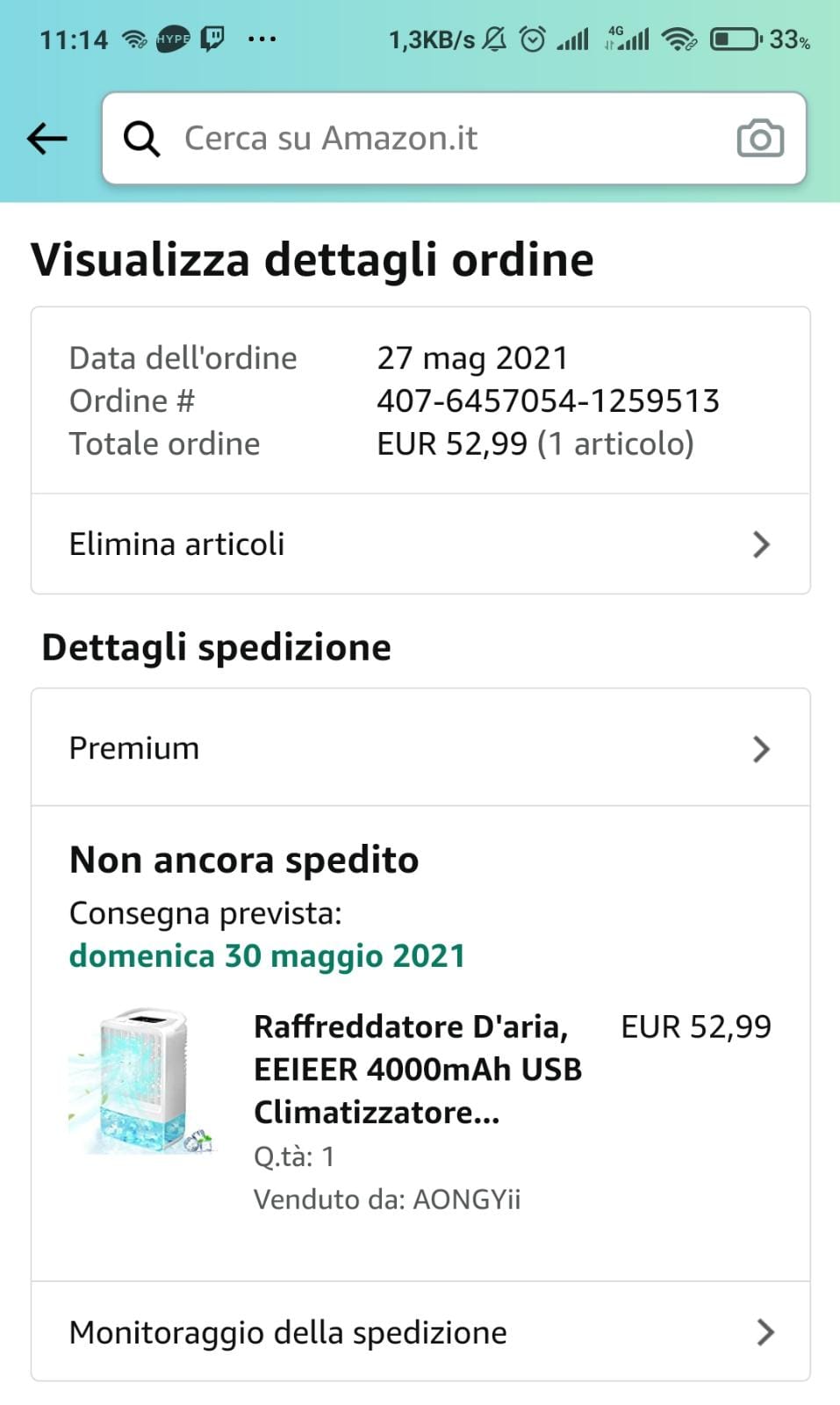
Task: Go back using the top arrow
Action: click(47, 138)
